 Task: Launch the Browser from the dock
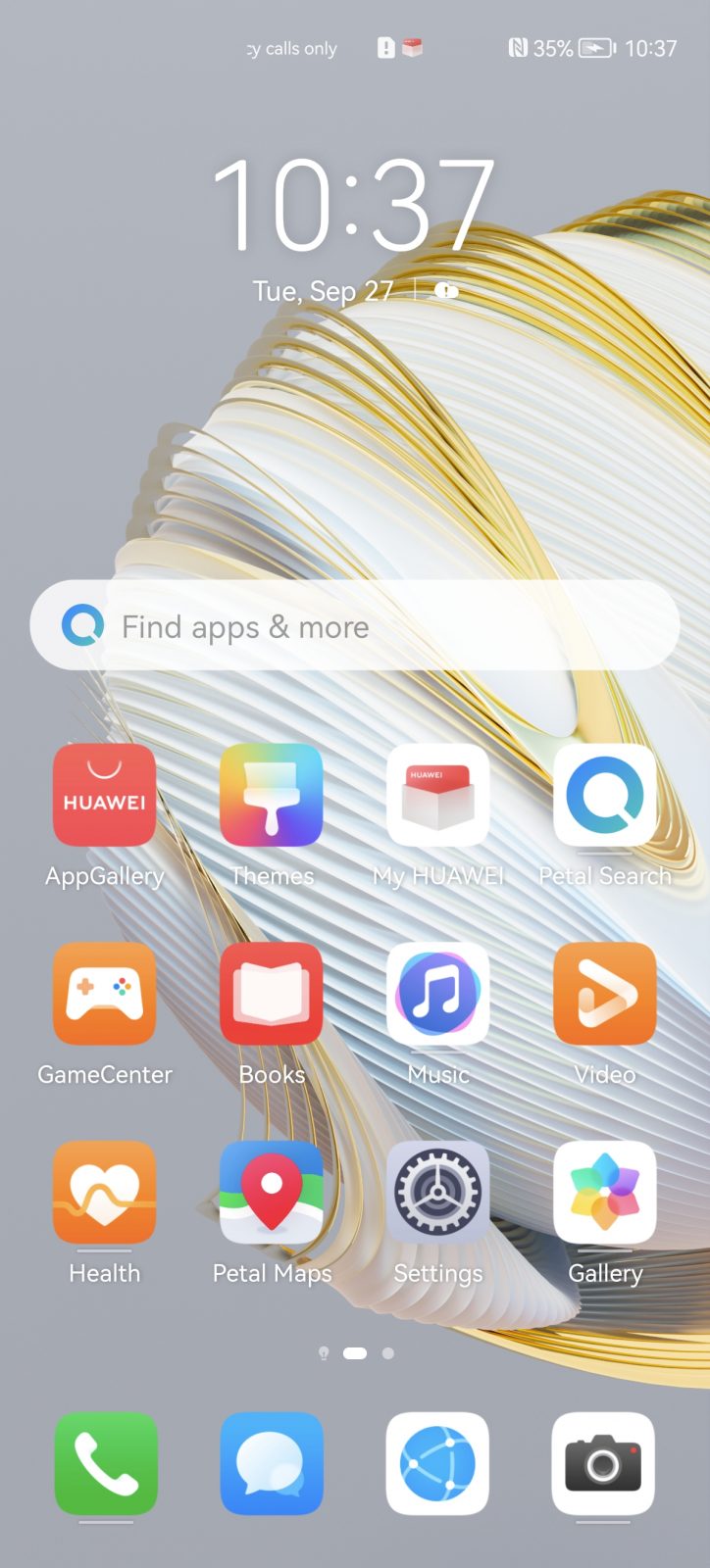[437, 1464]
